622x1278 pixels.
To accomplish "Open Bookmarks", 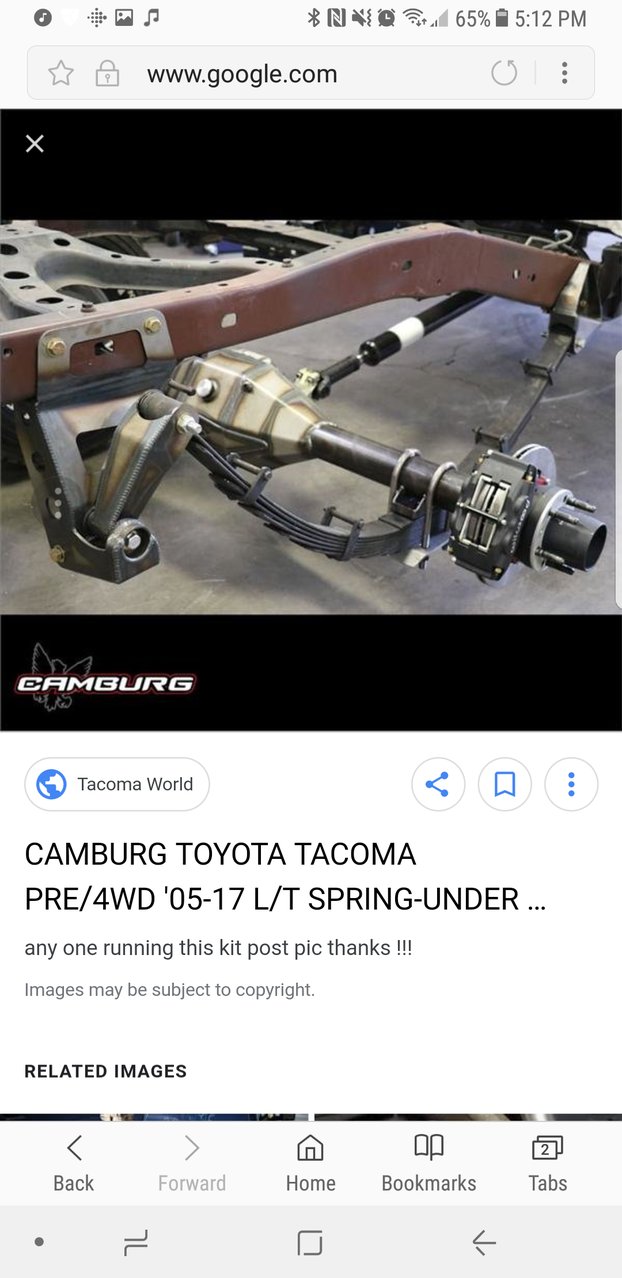I will pos(429,1164).
